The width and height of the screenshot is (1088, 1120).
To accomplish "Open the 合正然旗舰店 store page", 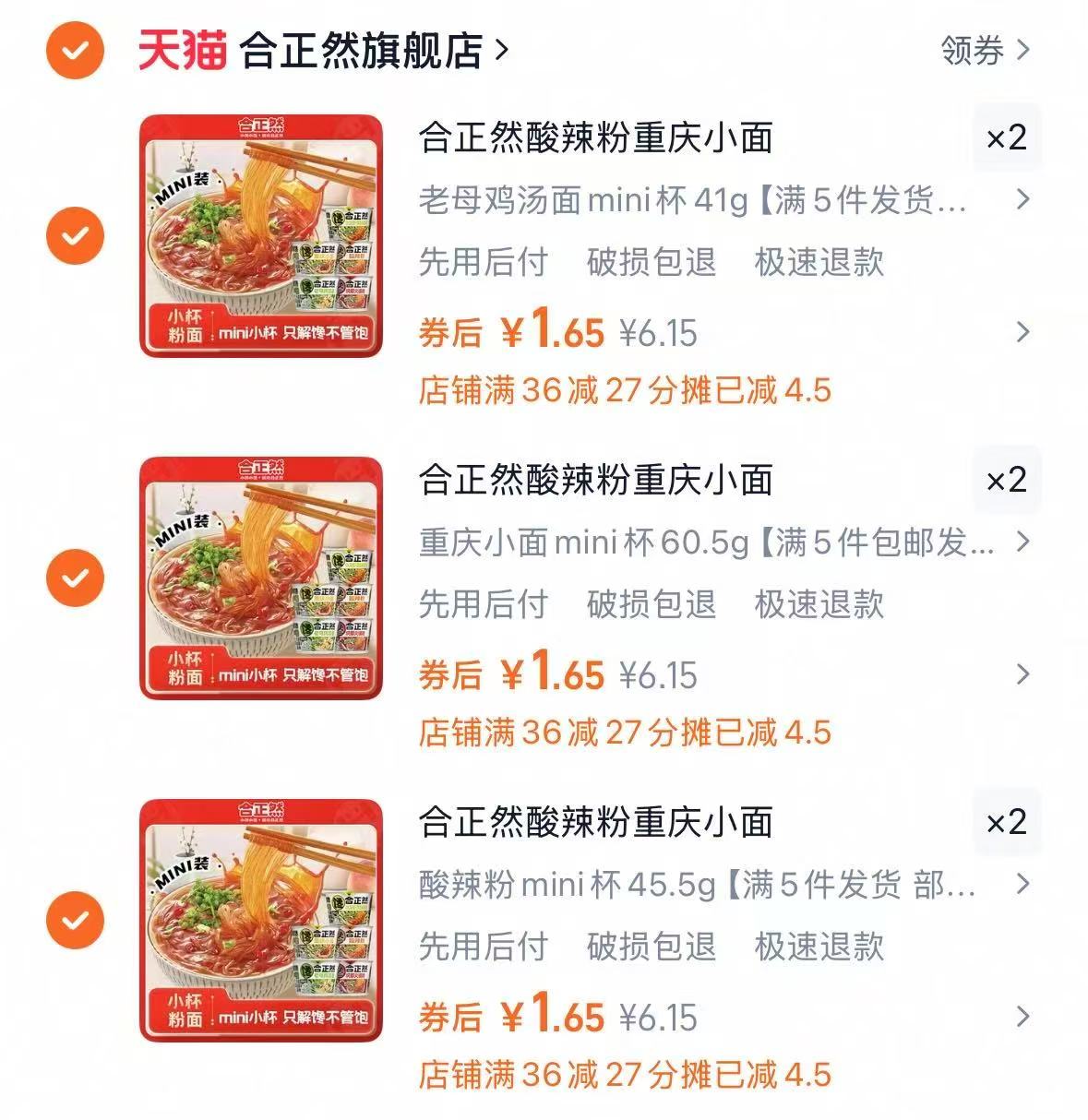I will click(365, 52).
